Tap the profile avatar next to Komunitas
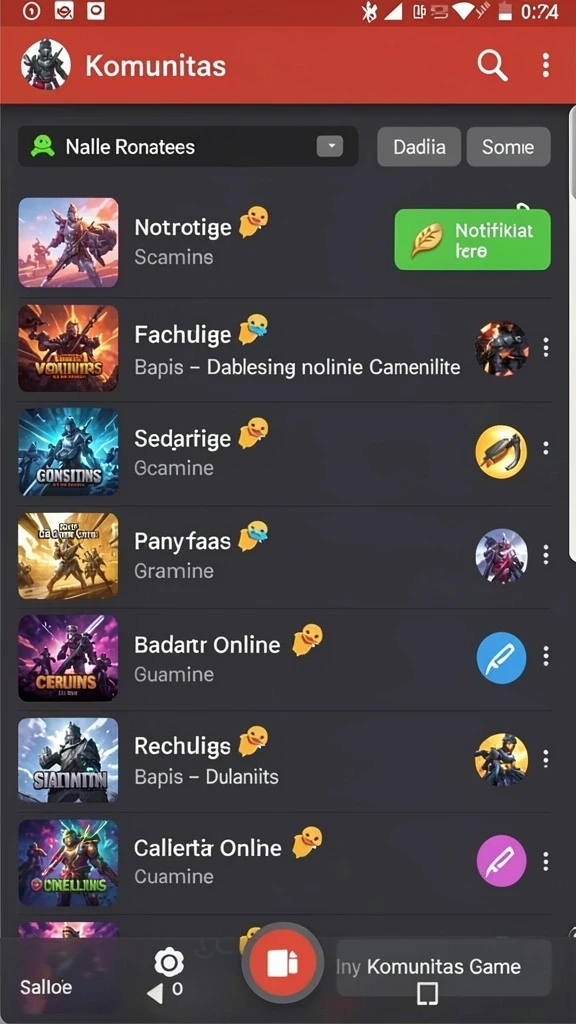576x1024 pixels. [46, 65]
